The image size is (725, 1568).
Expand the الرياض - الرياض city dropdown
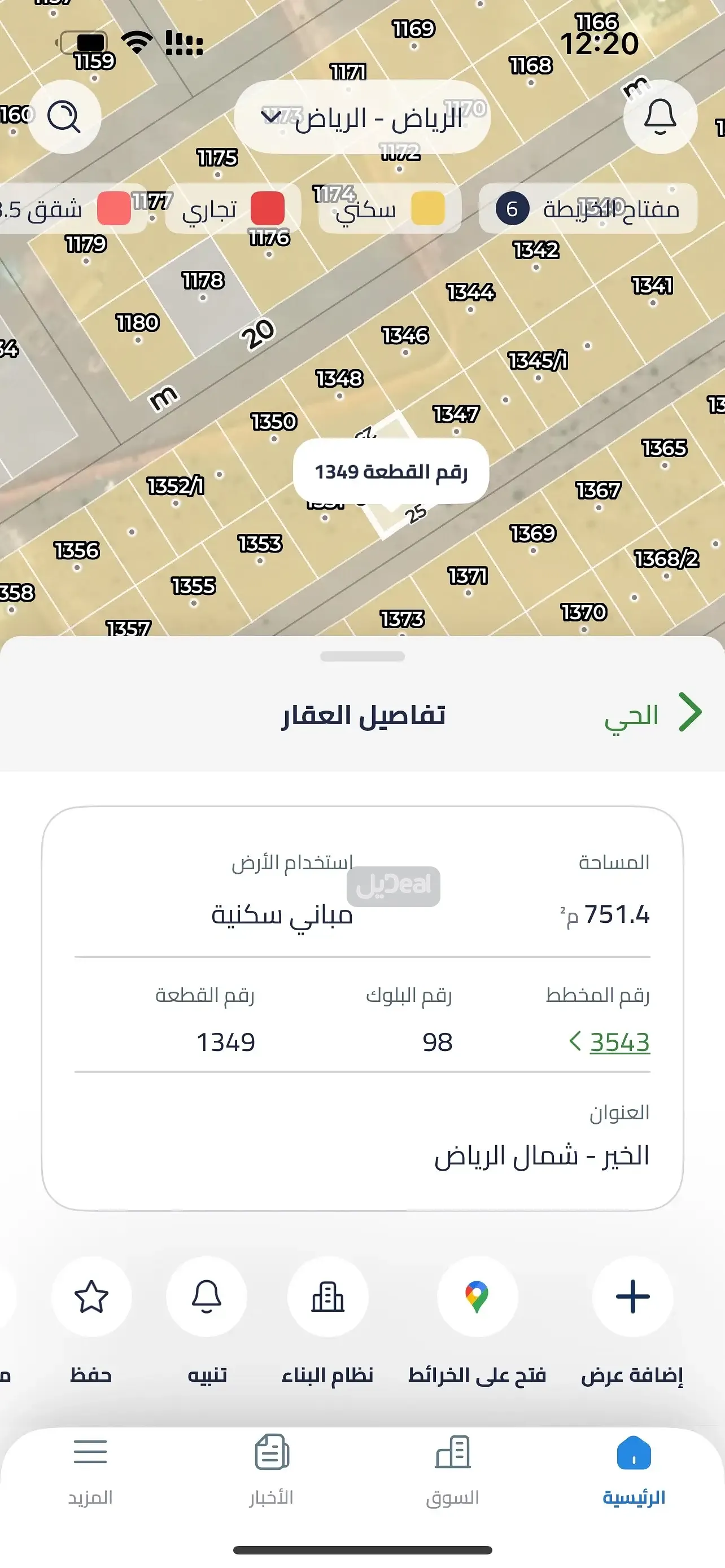tap(362, 117)
